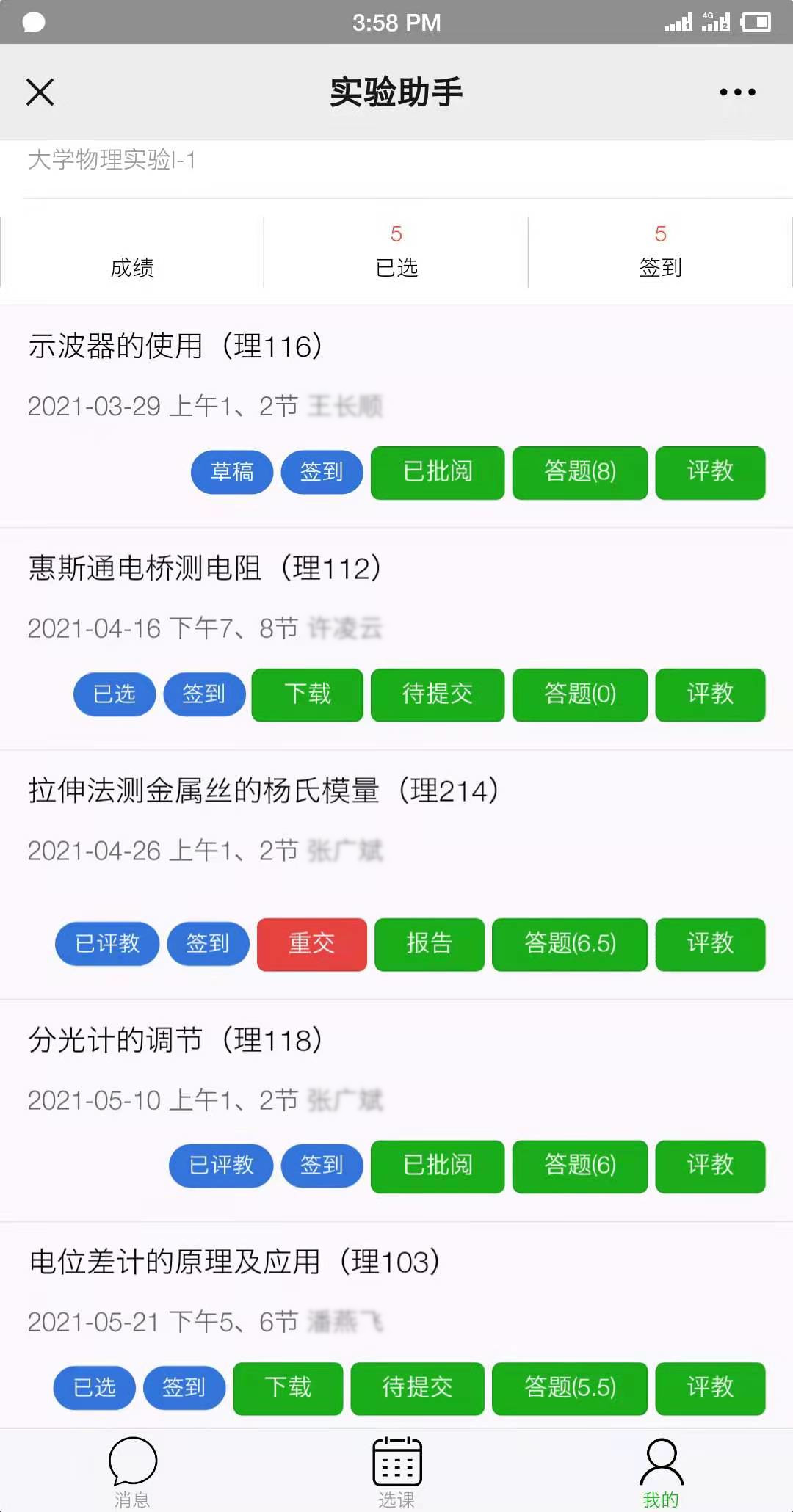Screen dimensions: 793x1512
Task: View the 已选 selected experiments count
Action: tap(396, 252)
